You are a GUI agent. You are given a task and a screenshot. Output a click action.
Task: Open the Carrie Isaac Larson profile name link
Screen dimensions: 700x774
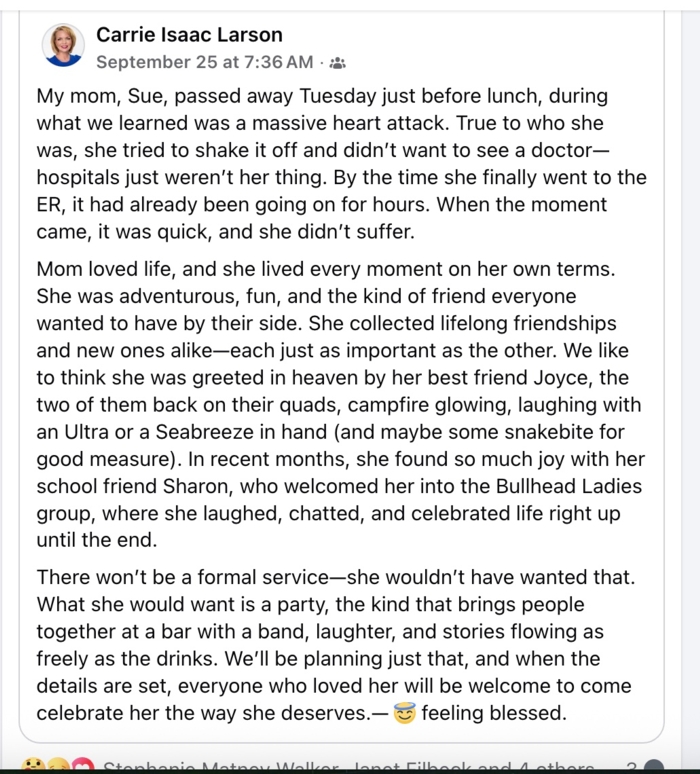[189, 35]
